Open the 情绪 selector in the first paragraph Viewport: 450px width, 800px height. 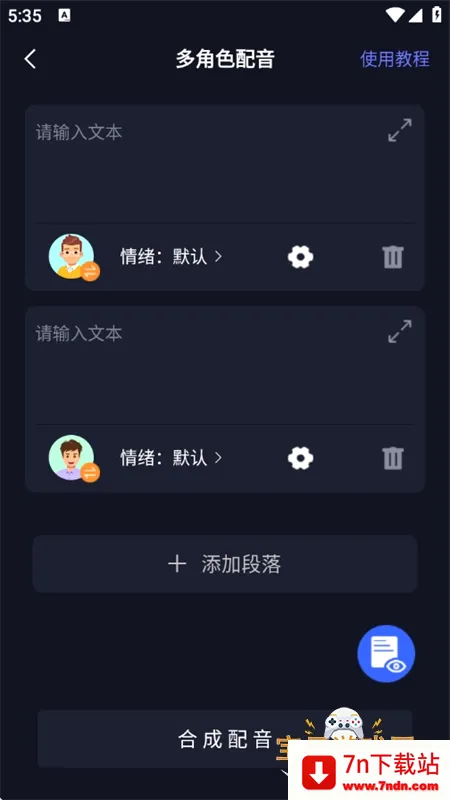pyautogui.click(x=171, y=257)
